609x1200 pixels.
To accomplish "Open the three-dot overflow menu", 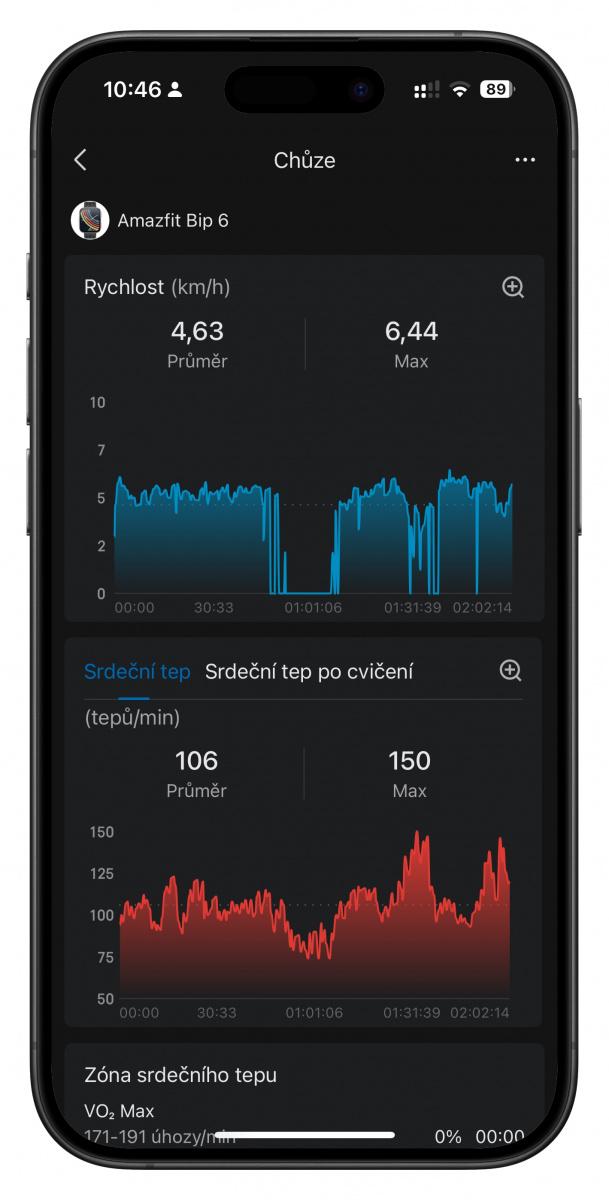I will click(525, 160).
